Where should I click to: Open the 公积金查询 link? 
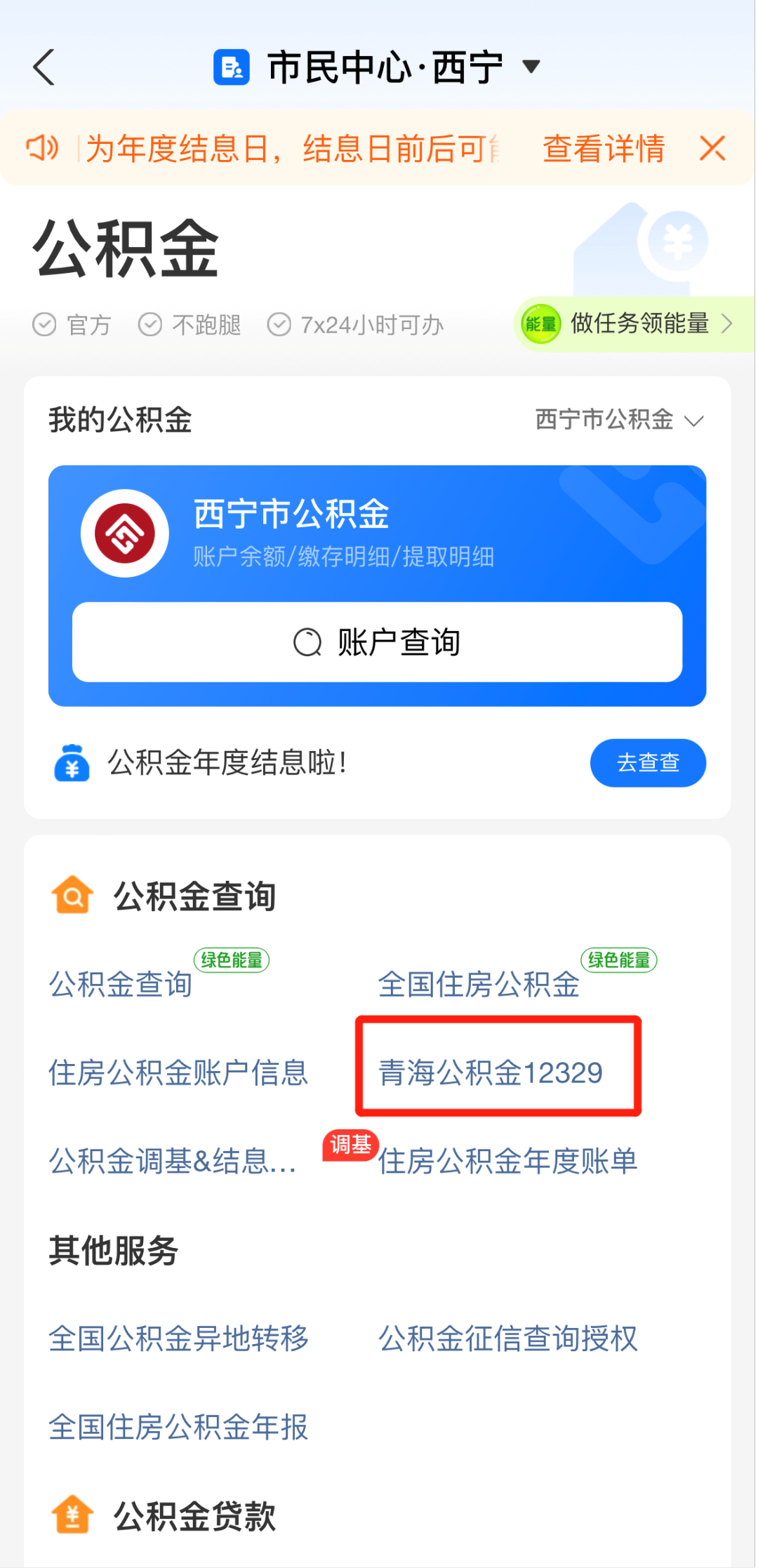120,984
